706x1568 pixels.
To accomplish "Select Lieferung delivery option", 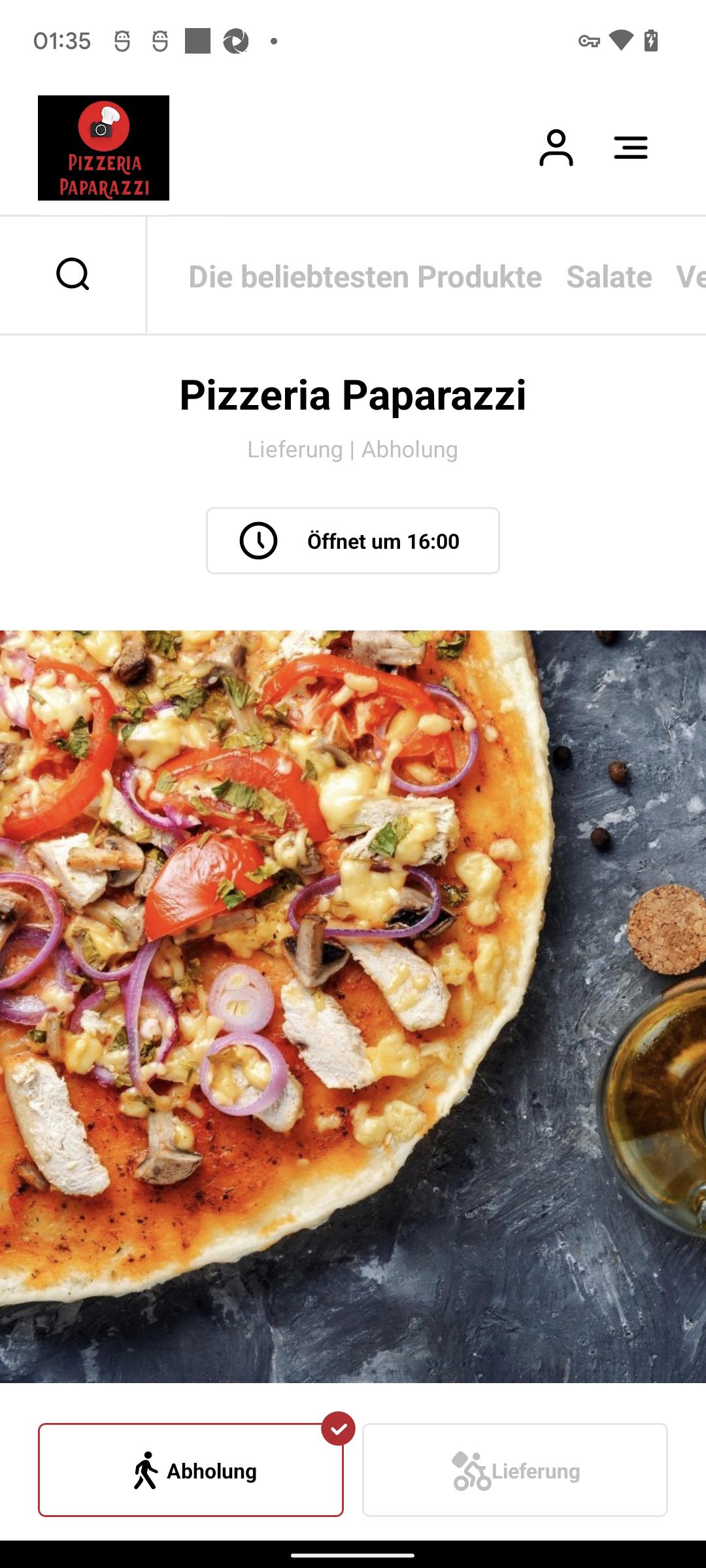I will (x=515, y=1470).
